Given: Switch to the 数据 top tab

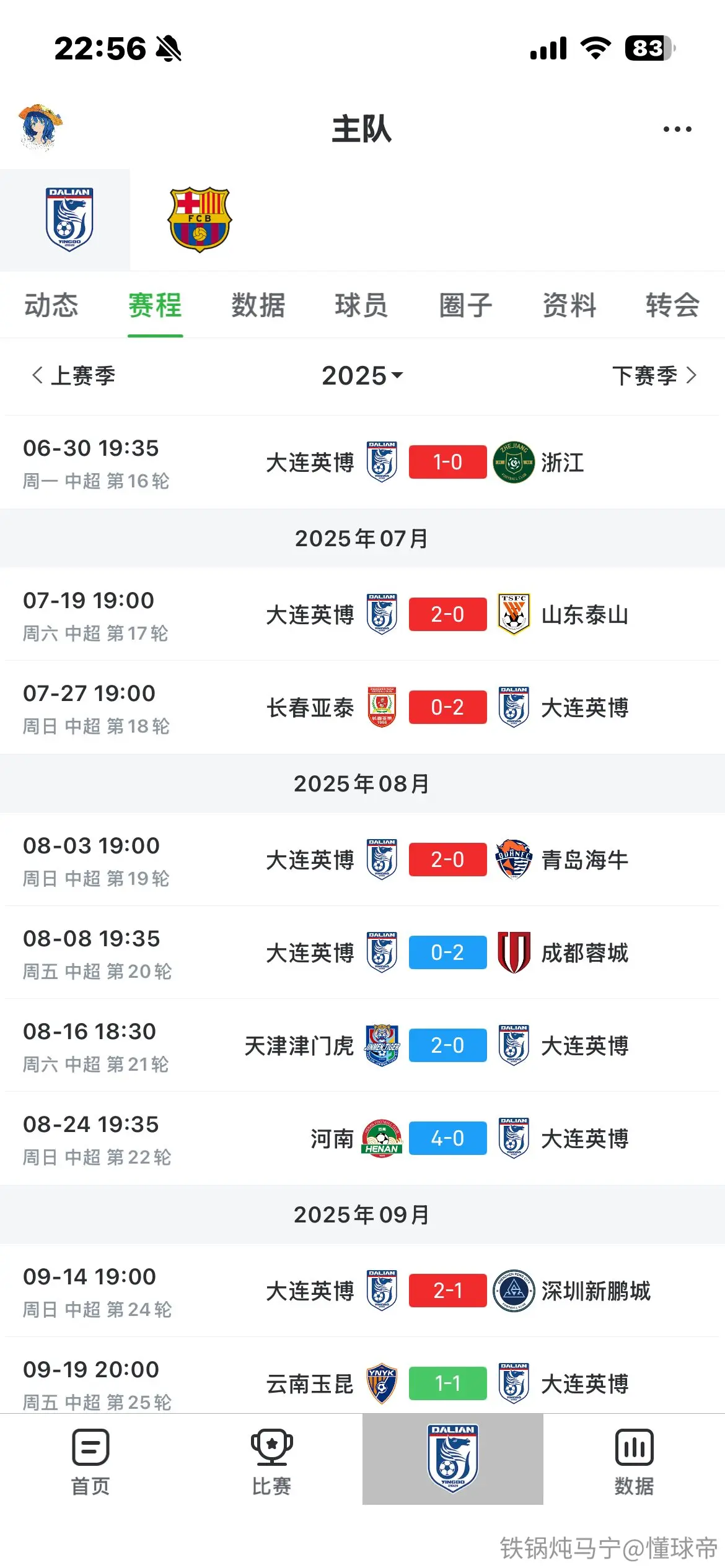Looking at the screenshot, I should coord(258,305).
